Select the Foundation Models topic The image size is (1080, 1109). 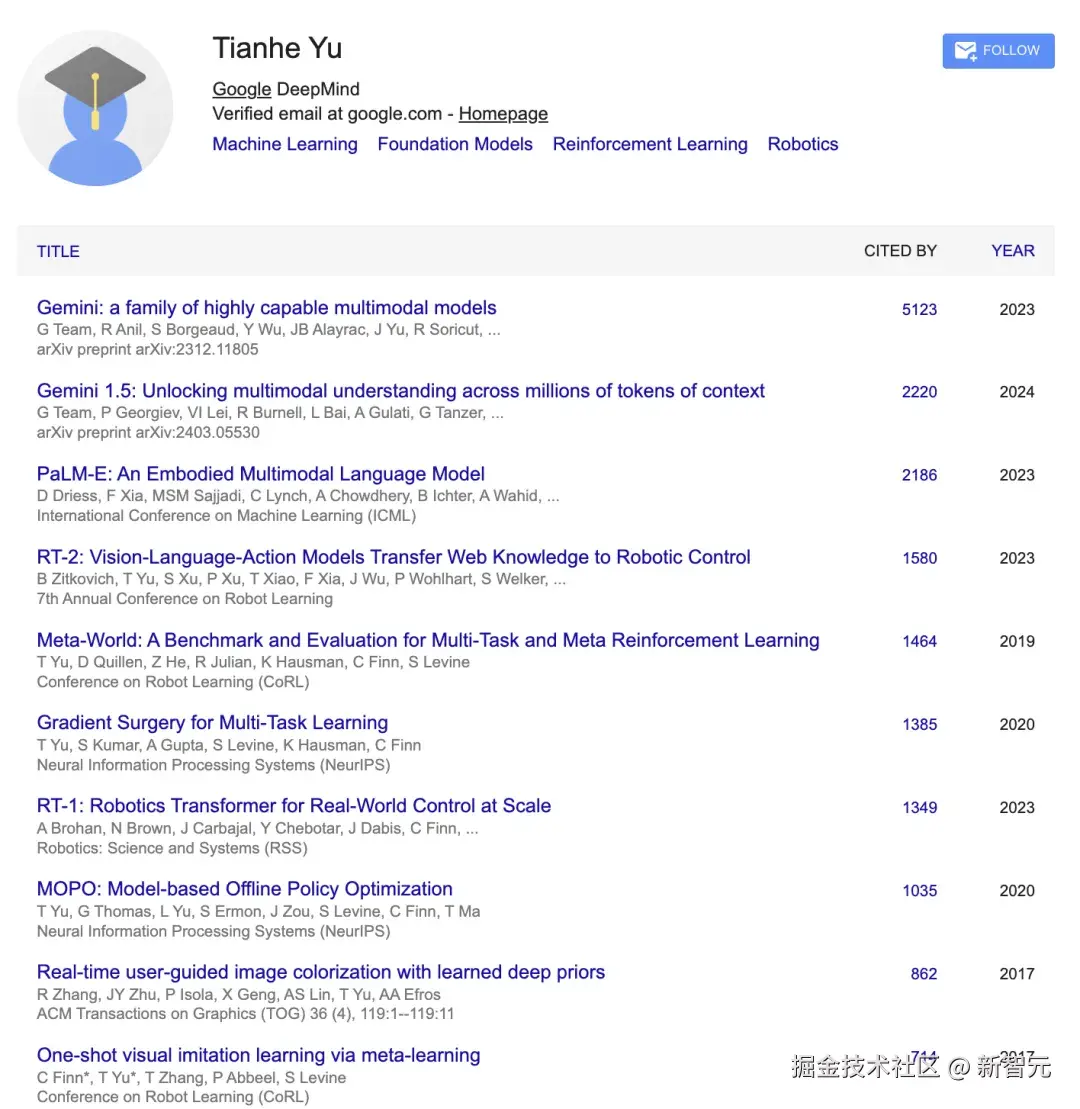pyautogui.click(x=455, y=144)
